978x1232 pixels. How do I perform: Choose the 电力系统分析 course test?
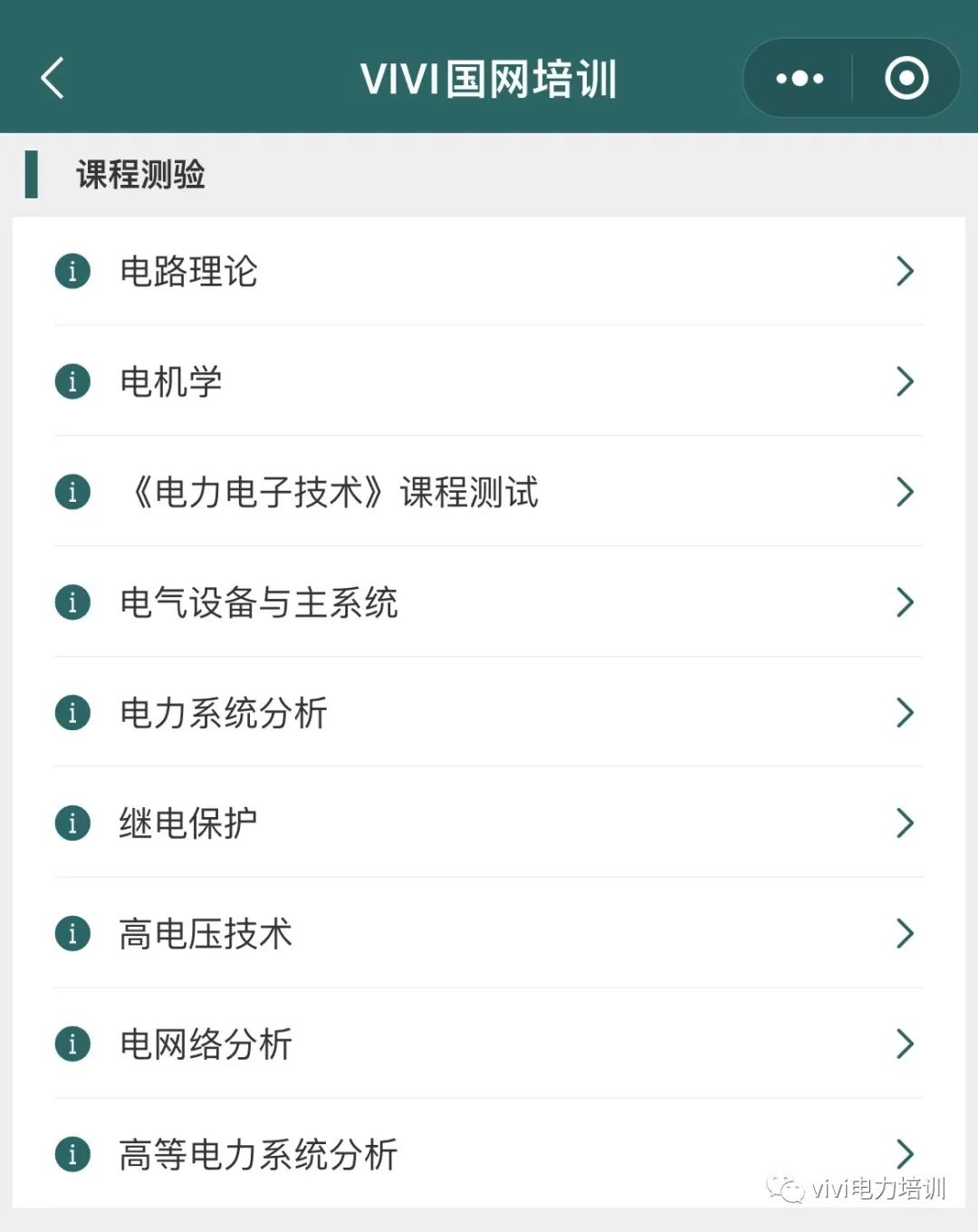[x=489, y=713]
